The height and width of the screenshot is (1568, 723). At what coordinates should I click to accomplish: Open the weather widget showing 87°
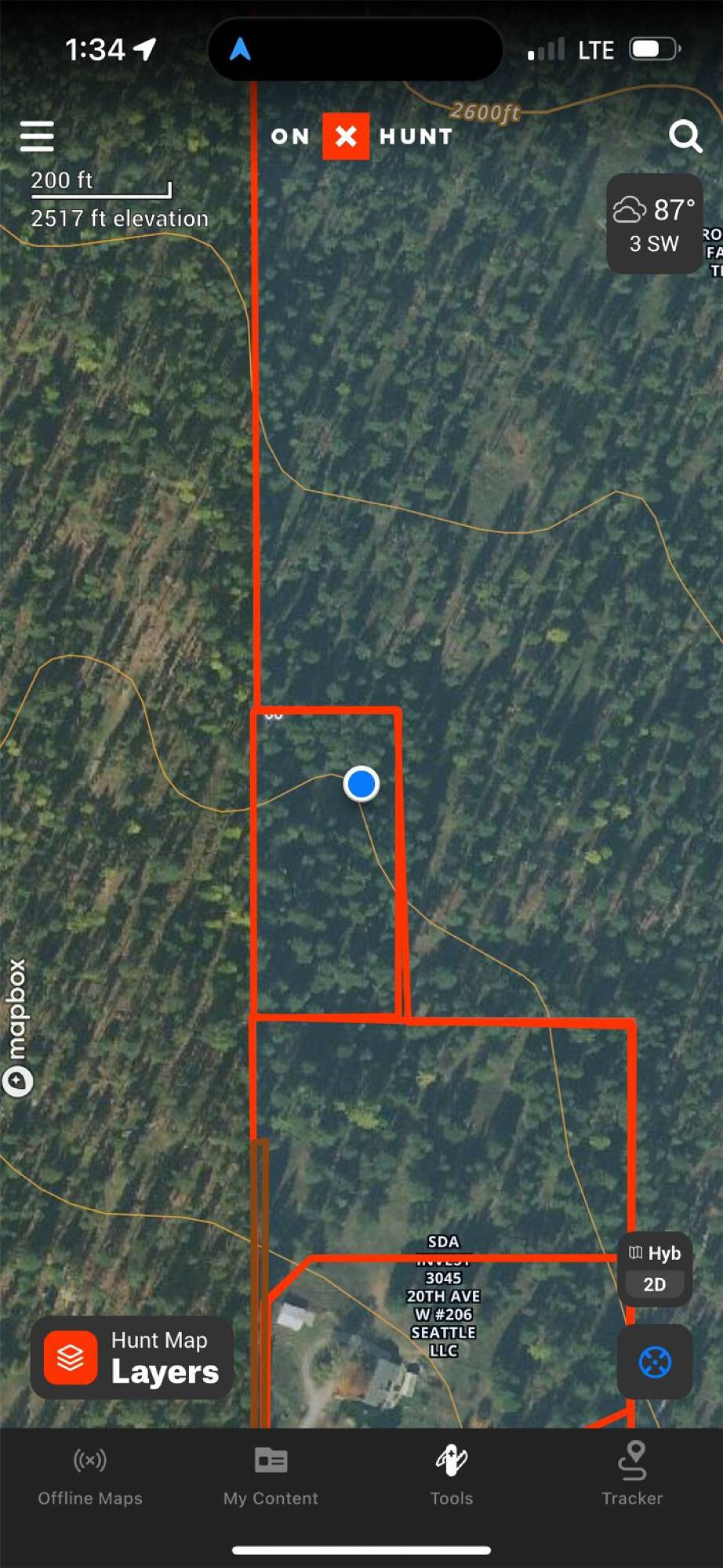[654, 225]
